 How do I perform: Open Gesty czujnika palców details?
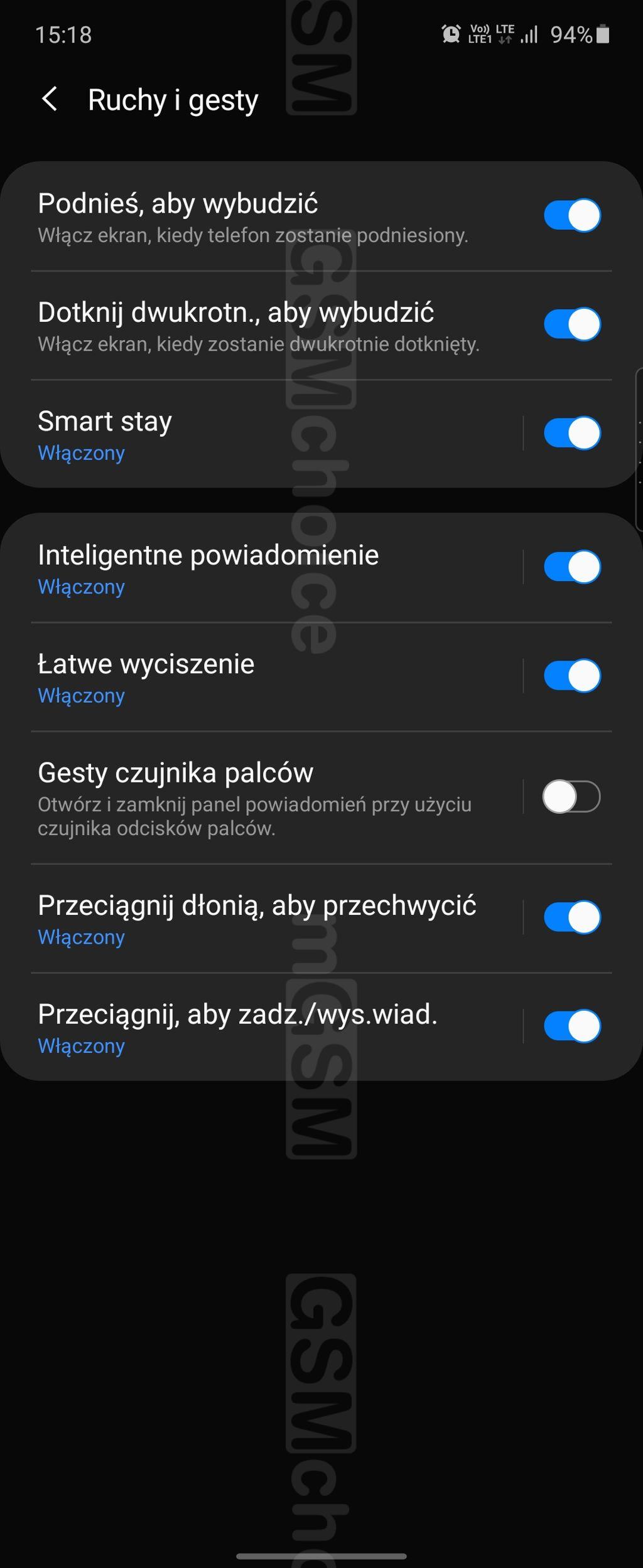[x=264, y=798]
